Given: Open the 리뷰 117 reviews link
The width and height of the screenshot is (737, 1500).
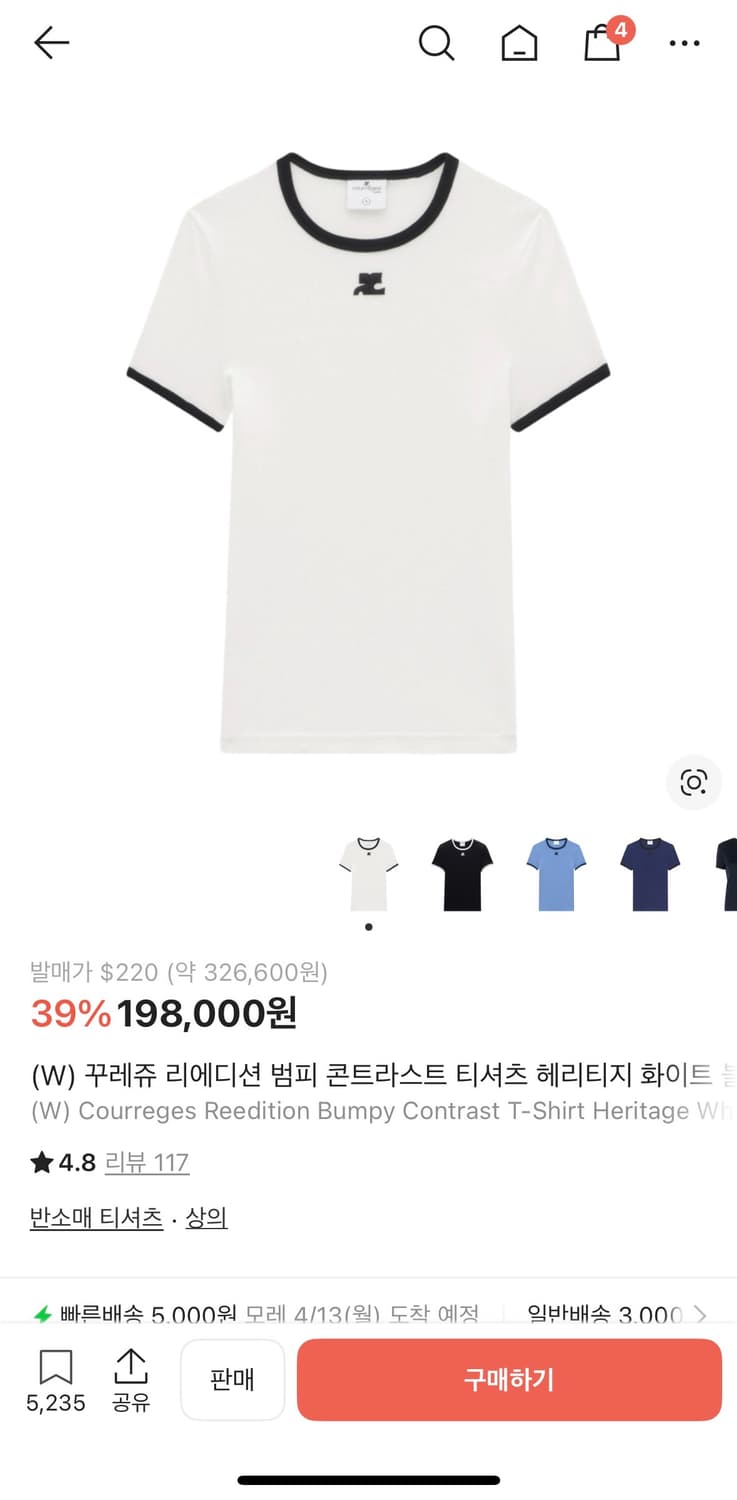Looking at the screenshot, I should (146, 1162).
